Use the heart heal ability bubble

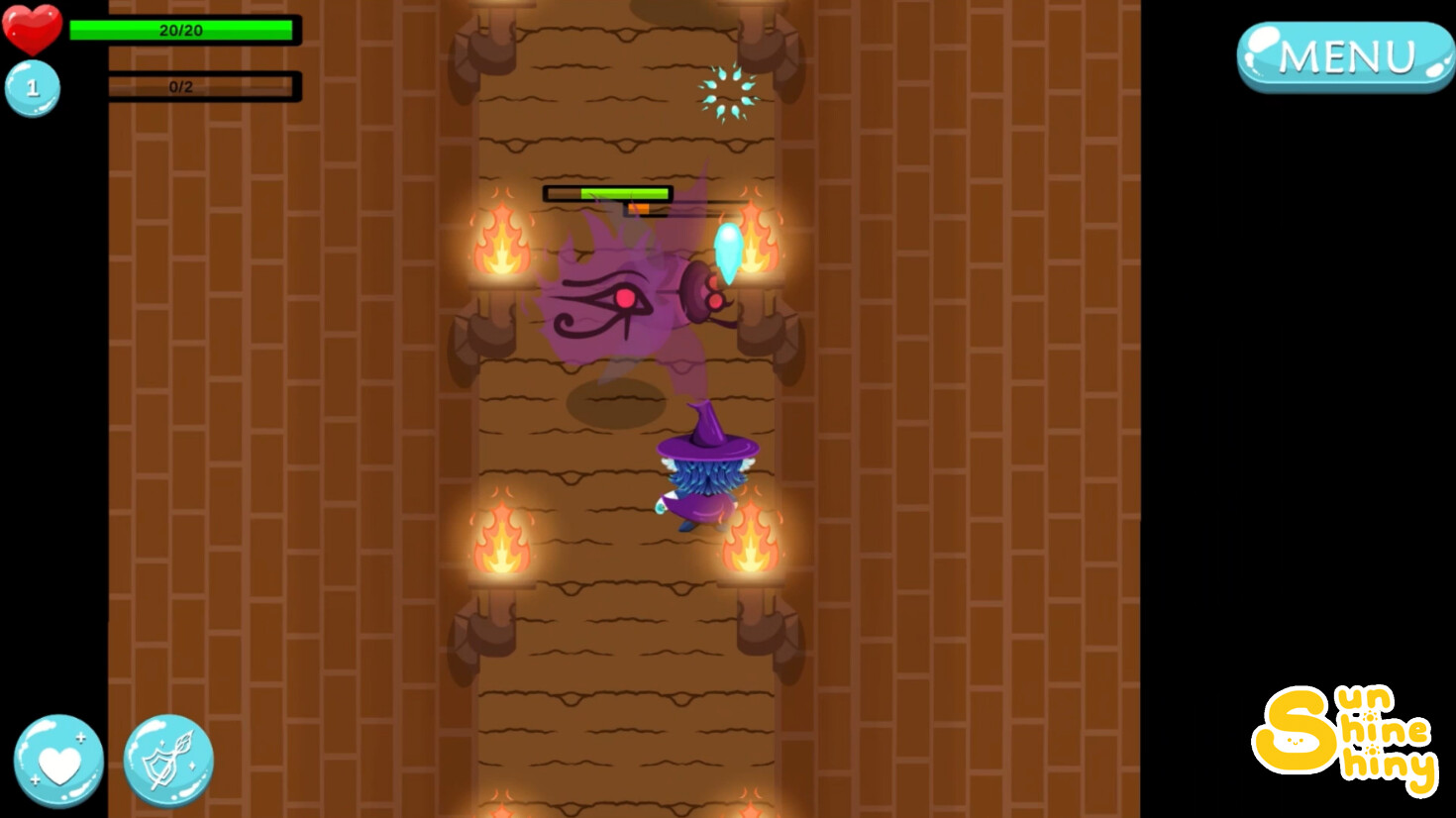coord(58,761)
